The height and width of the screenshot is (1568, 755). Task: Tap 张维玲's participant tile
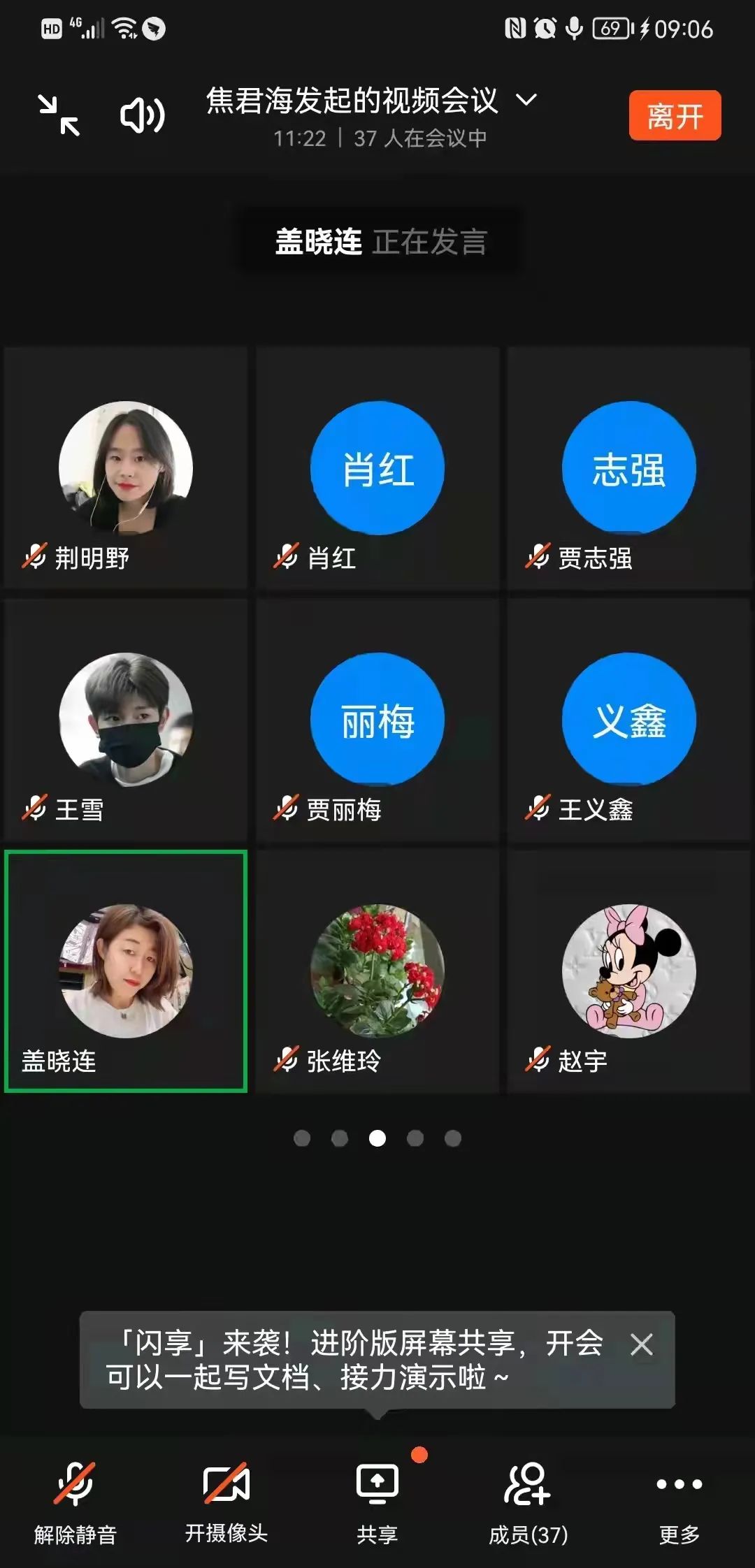(377, 971)
